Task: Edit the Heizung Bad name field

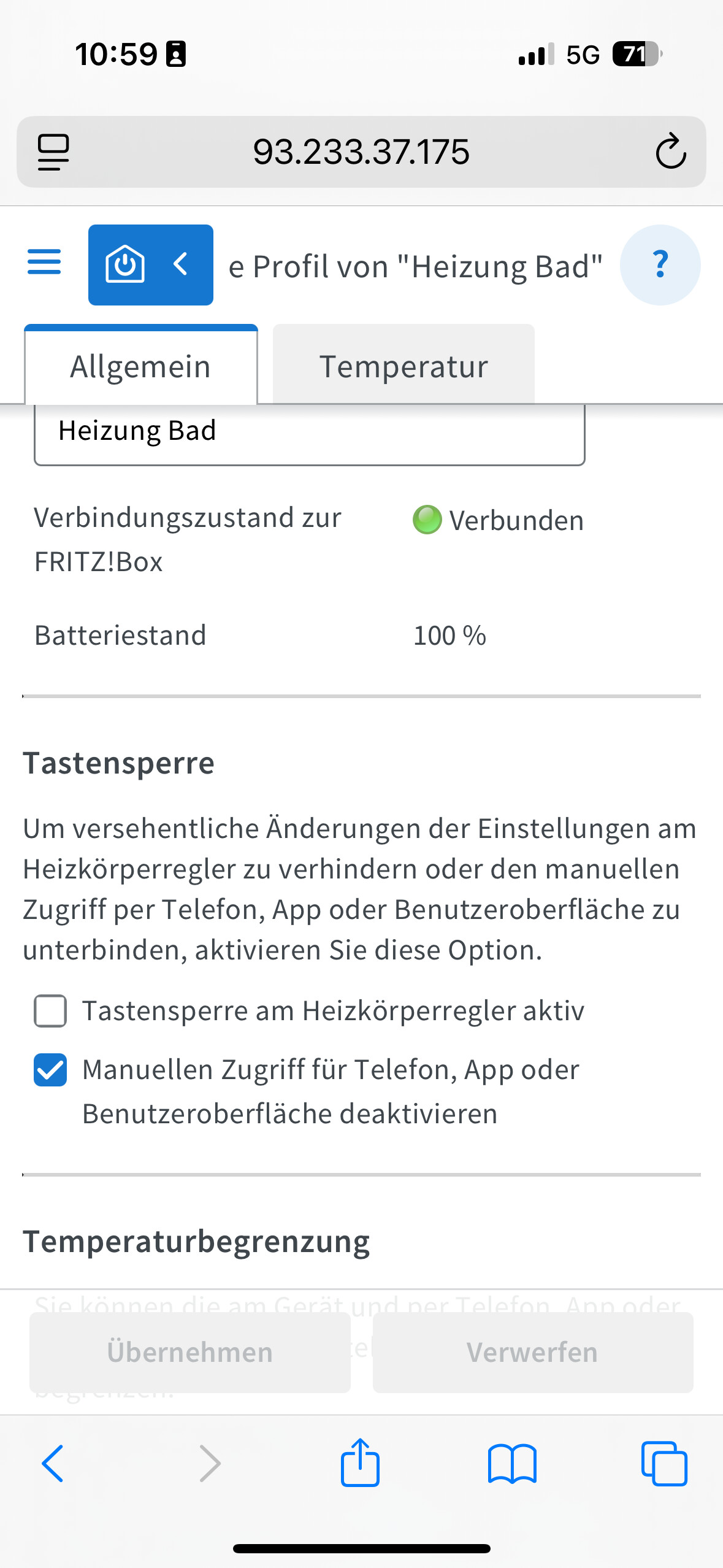Action: (309, 432)
